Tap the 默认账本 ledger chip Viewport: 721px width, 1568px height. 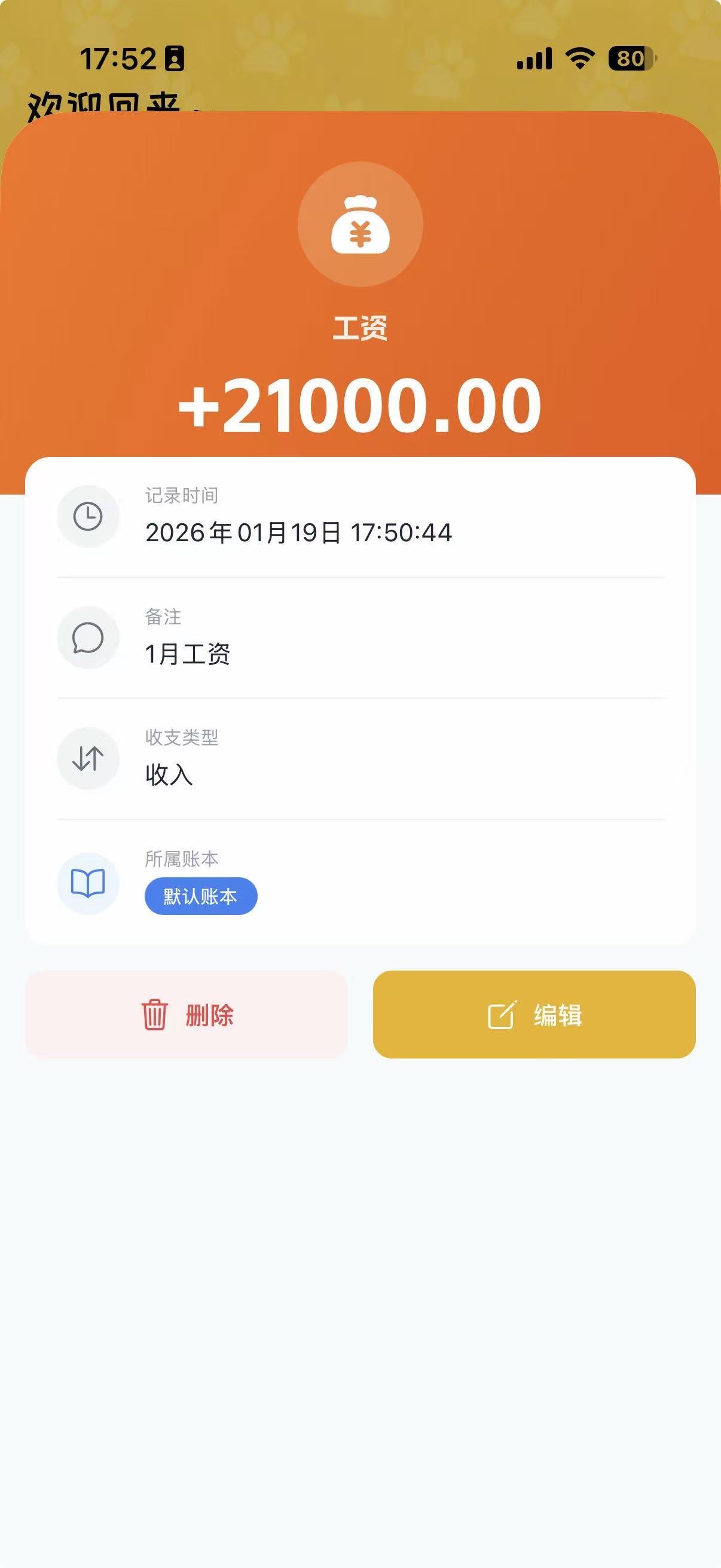(201, 895)
